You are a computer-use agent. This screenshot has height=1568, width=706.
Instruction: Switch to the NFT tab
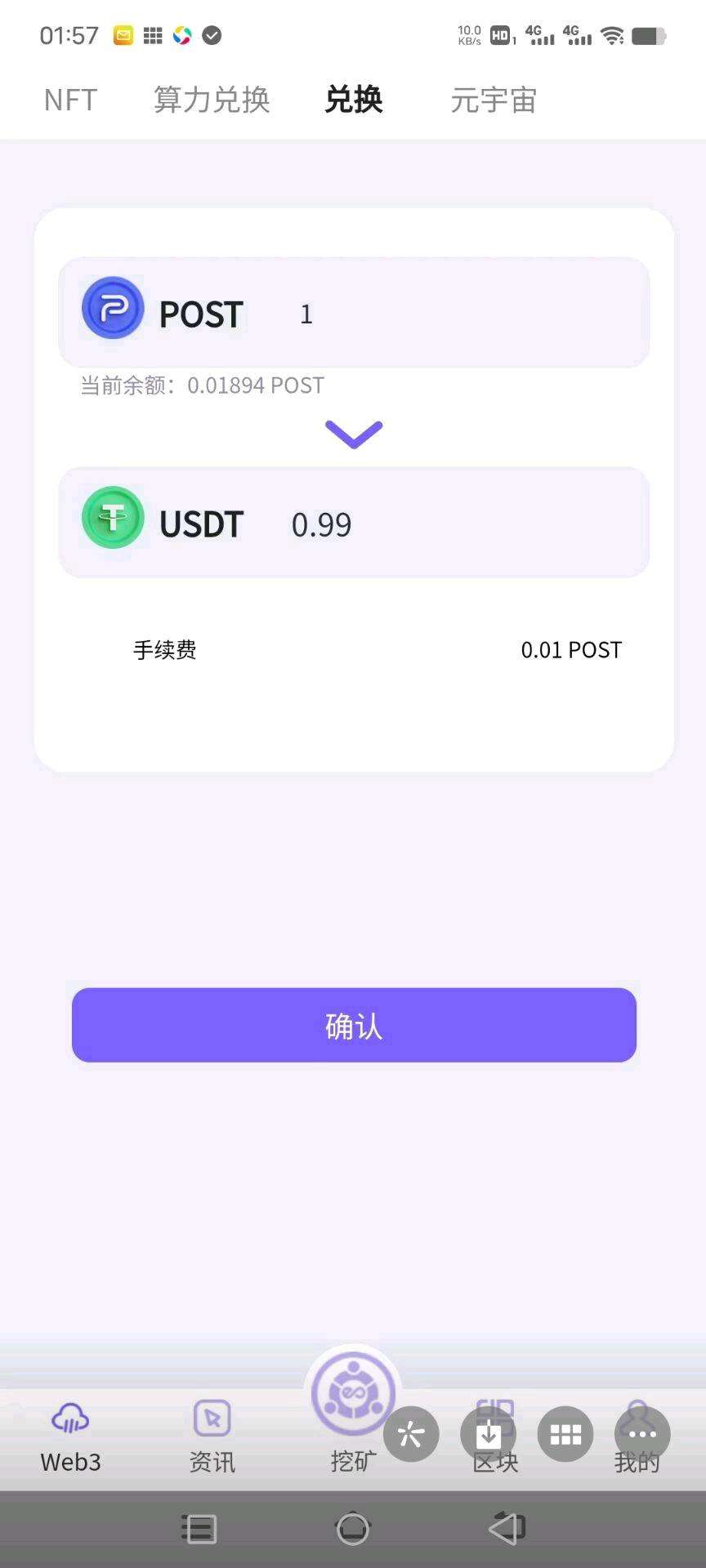point(70,100)
